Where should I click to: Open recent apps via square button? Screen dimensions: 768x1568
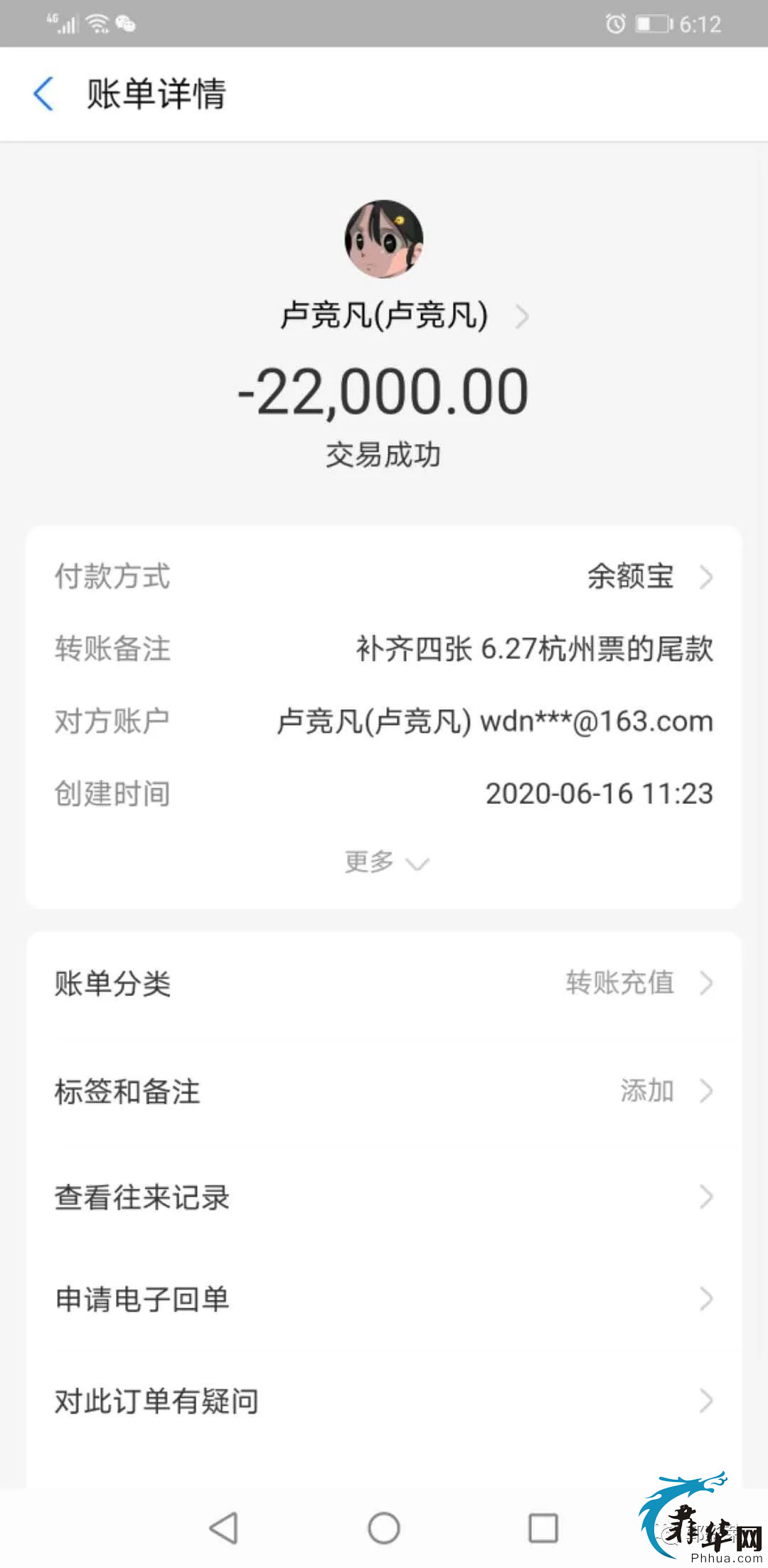(x=543, y=1528)
